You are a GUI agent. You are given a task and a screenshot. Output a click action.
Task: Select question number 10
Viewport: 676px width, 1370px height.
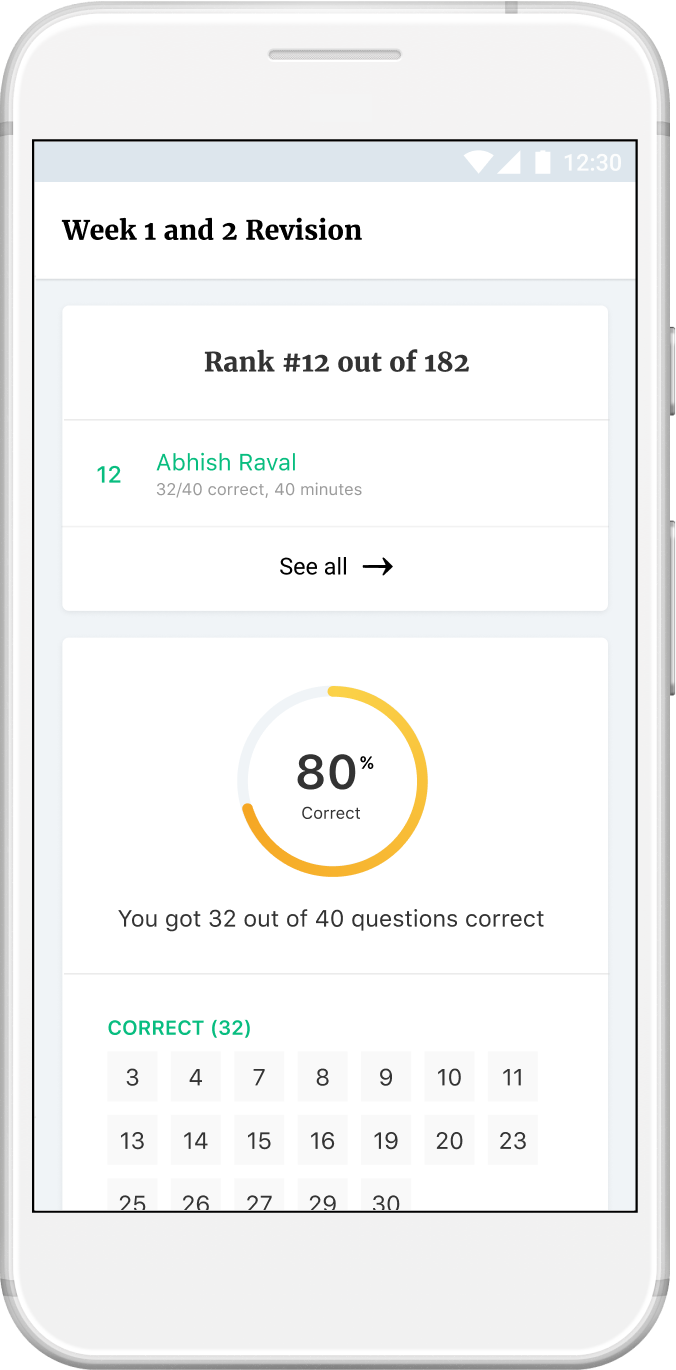[449, 1077]
